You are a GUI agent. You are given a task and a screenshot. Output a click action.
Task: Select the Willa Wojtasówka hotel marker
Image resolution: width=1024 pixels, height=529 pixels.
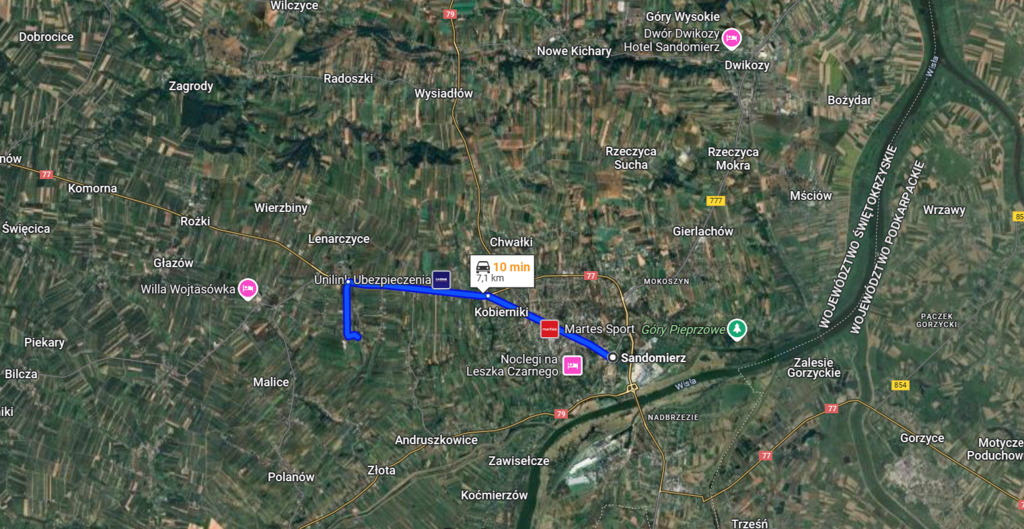(x=248, y=290)
